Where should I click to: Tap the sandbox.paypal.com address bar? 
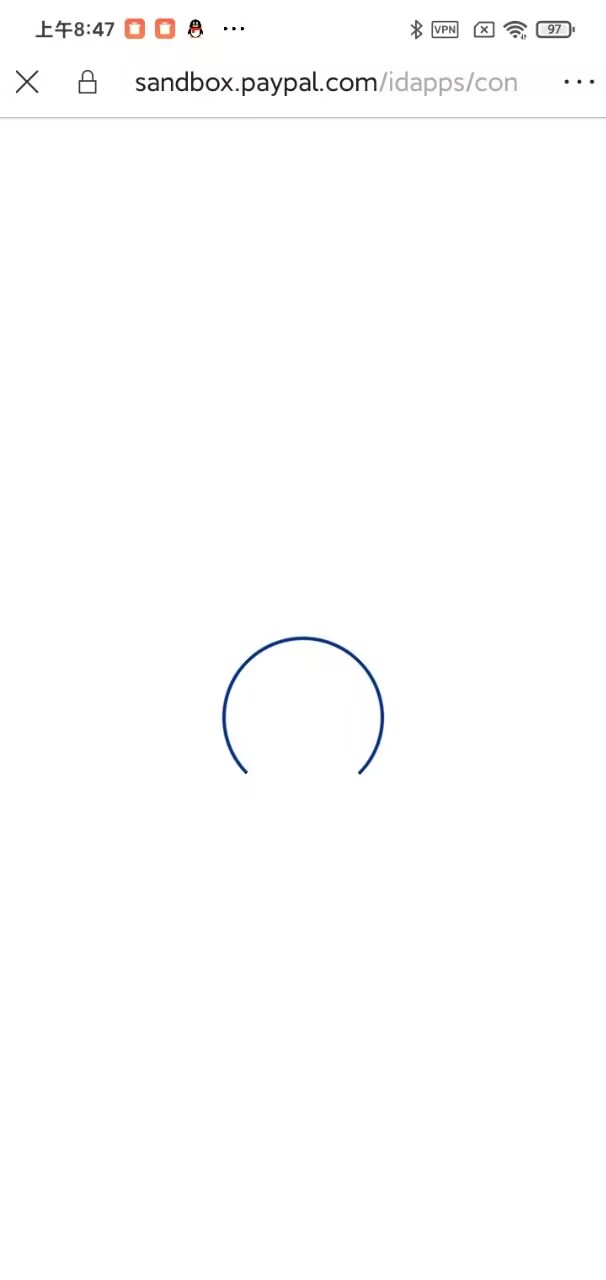[x=326, y=82]
